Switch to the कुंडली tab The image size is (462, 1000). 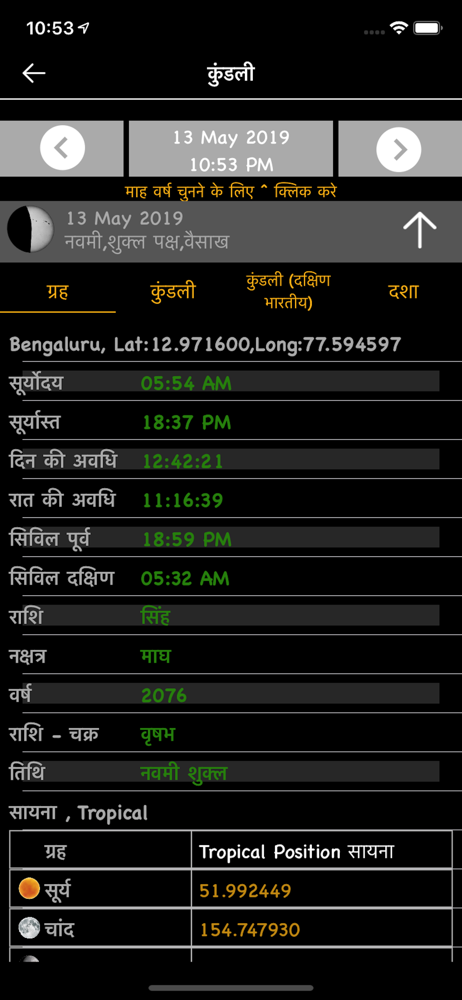[173, 292]
